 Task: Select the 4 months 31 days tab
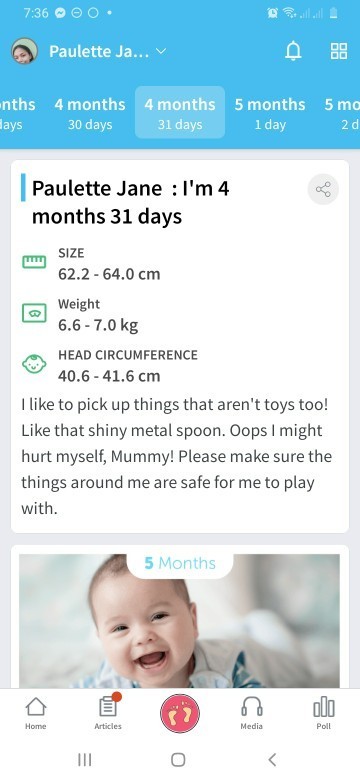point(180,113)
